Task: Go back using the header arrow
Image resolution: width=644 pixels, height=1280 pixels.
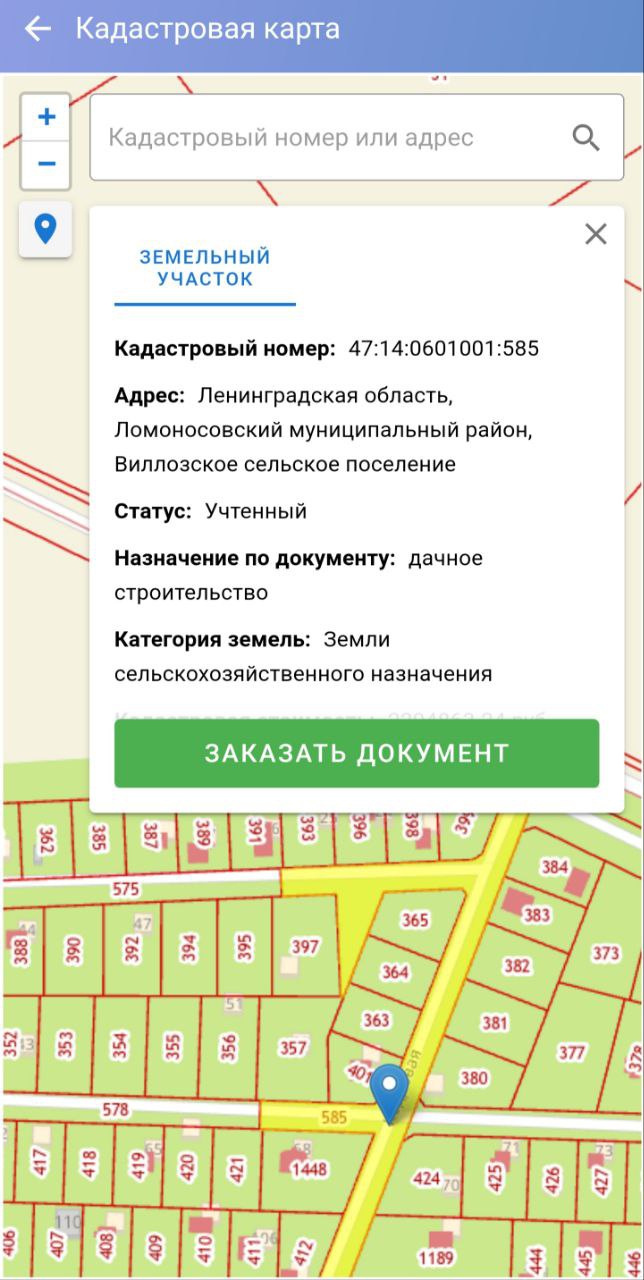Action: 38,29
